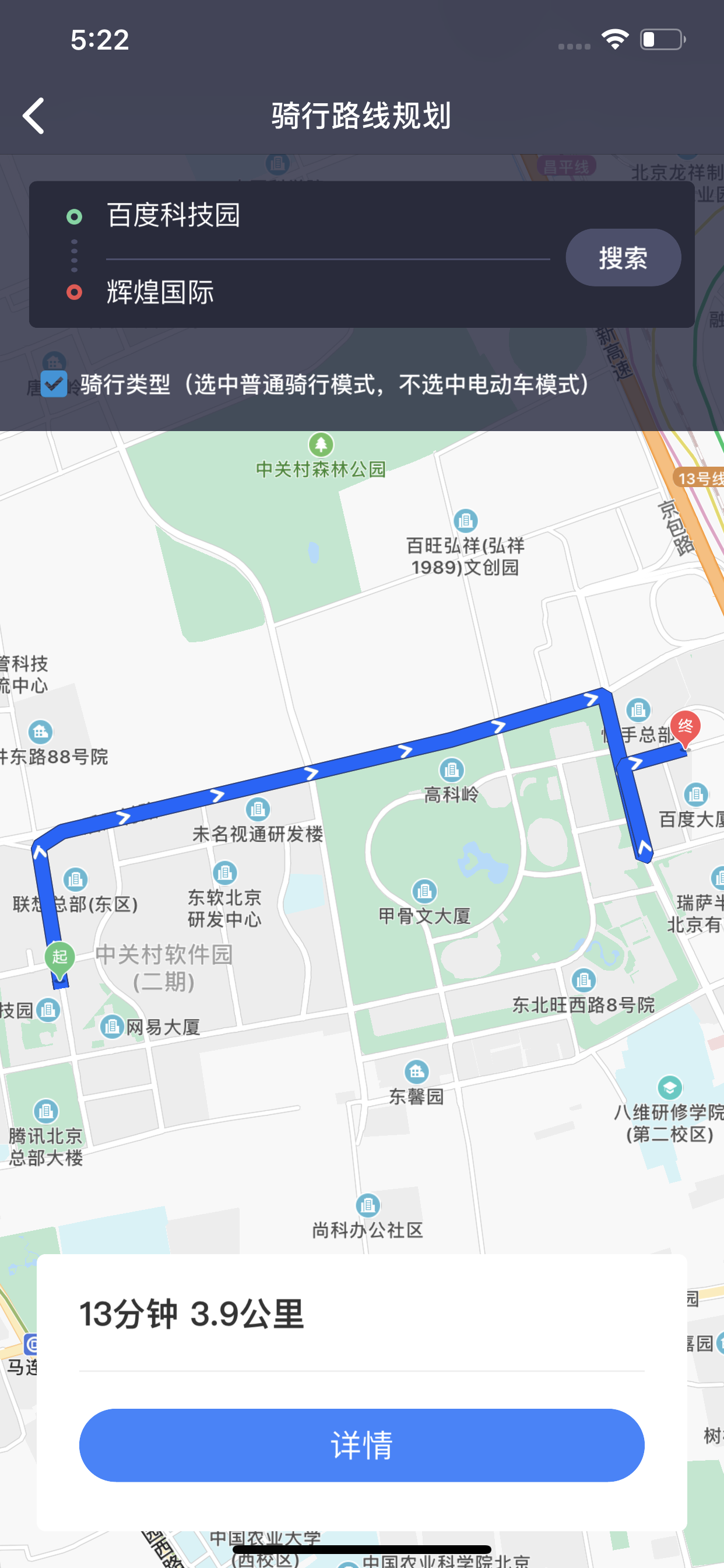Uncheck the 骑行类型 checkbox
This screenshot has width=724, height=1568.
[x=54, y=384]
